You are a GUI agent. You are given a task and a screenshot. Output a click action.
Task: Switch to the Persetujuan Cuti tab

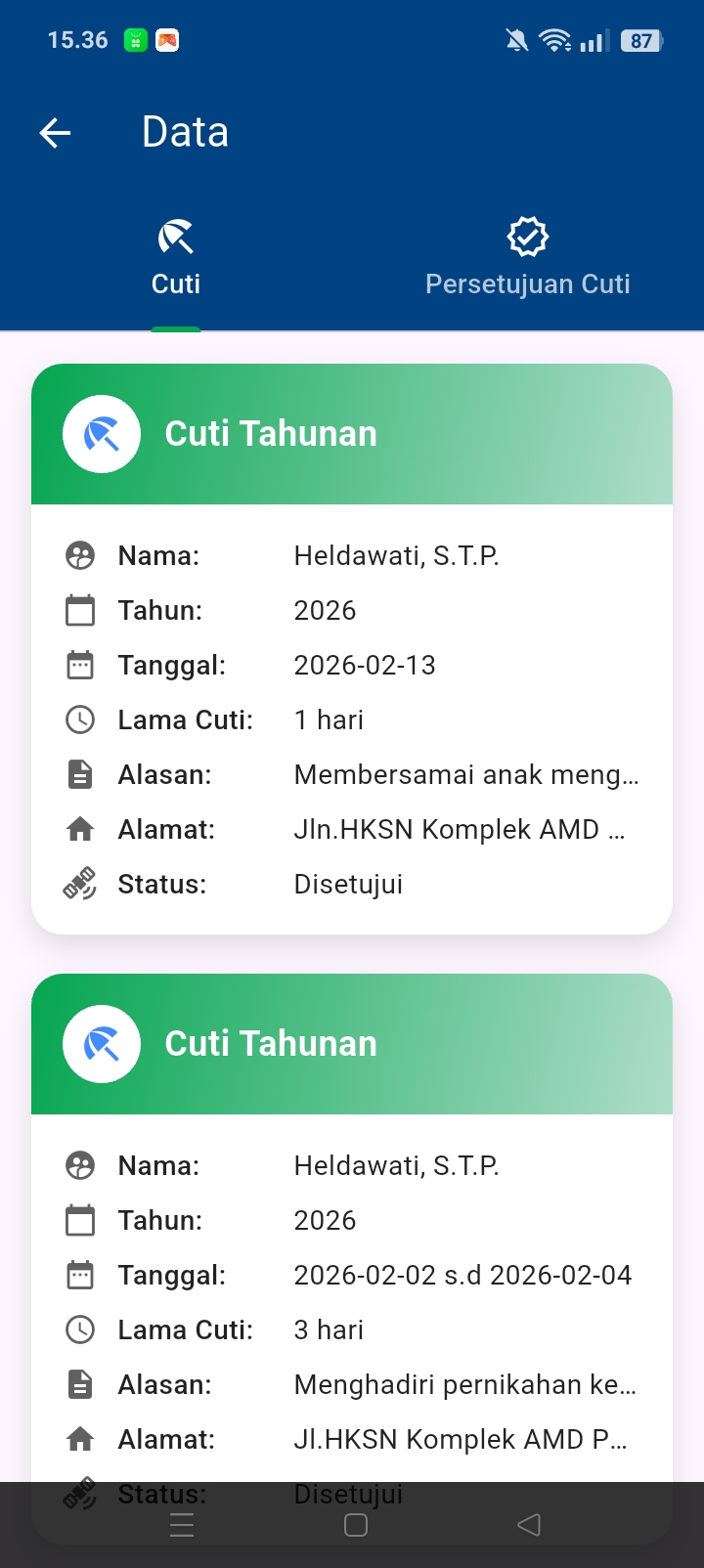pyautogui.click(x=527, y=259)
